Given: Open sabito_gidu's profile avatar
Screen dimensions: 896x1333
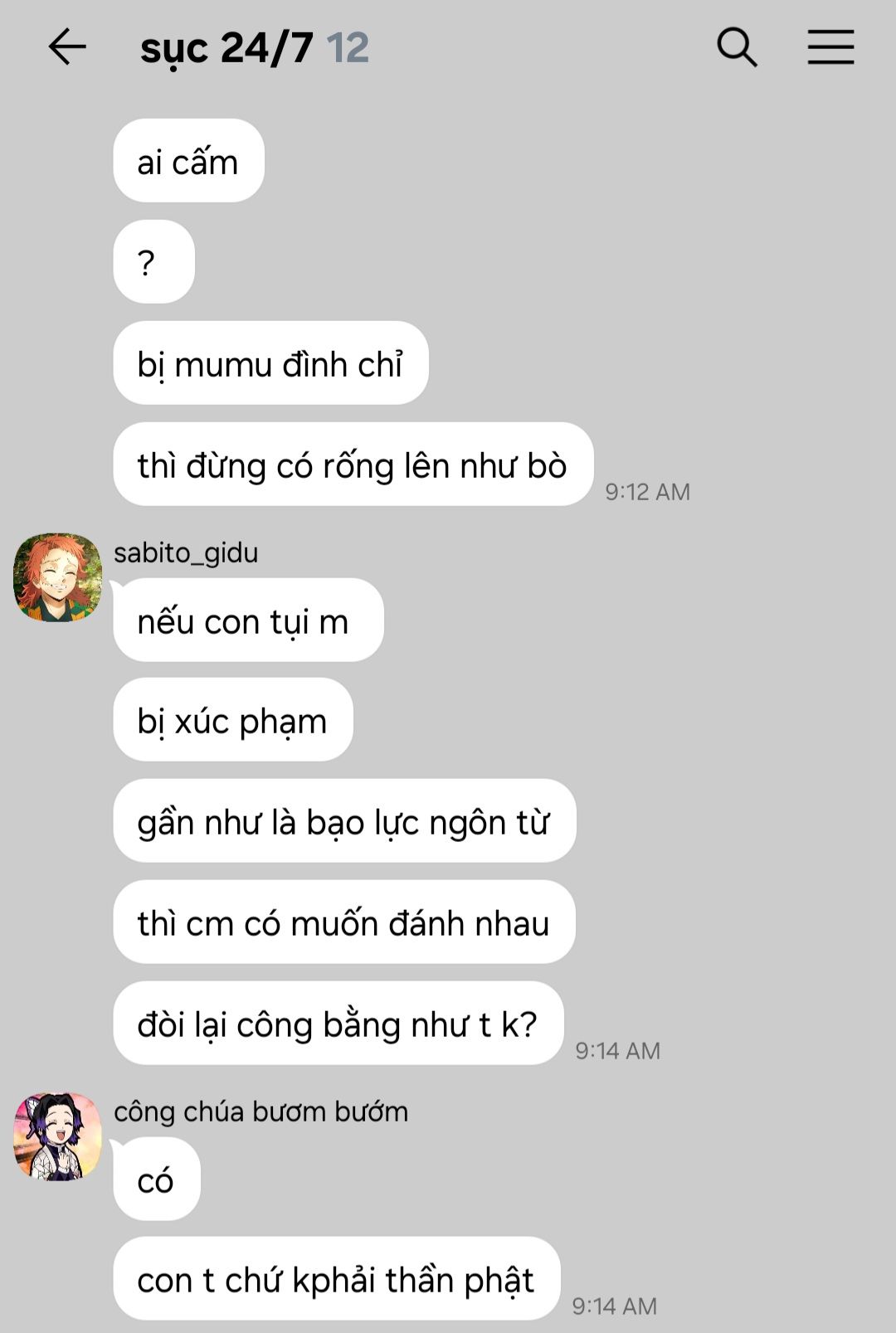Looking at the screenshot, I should [57, 577].
